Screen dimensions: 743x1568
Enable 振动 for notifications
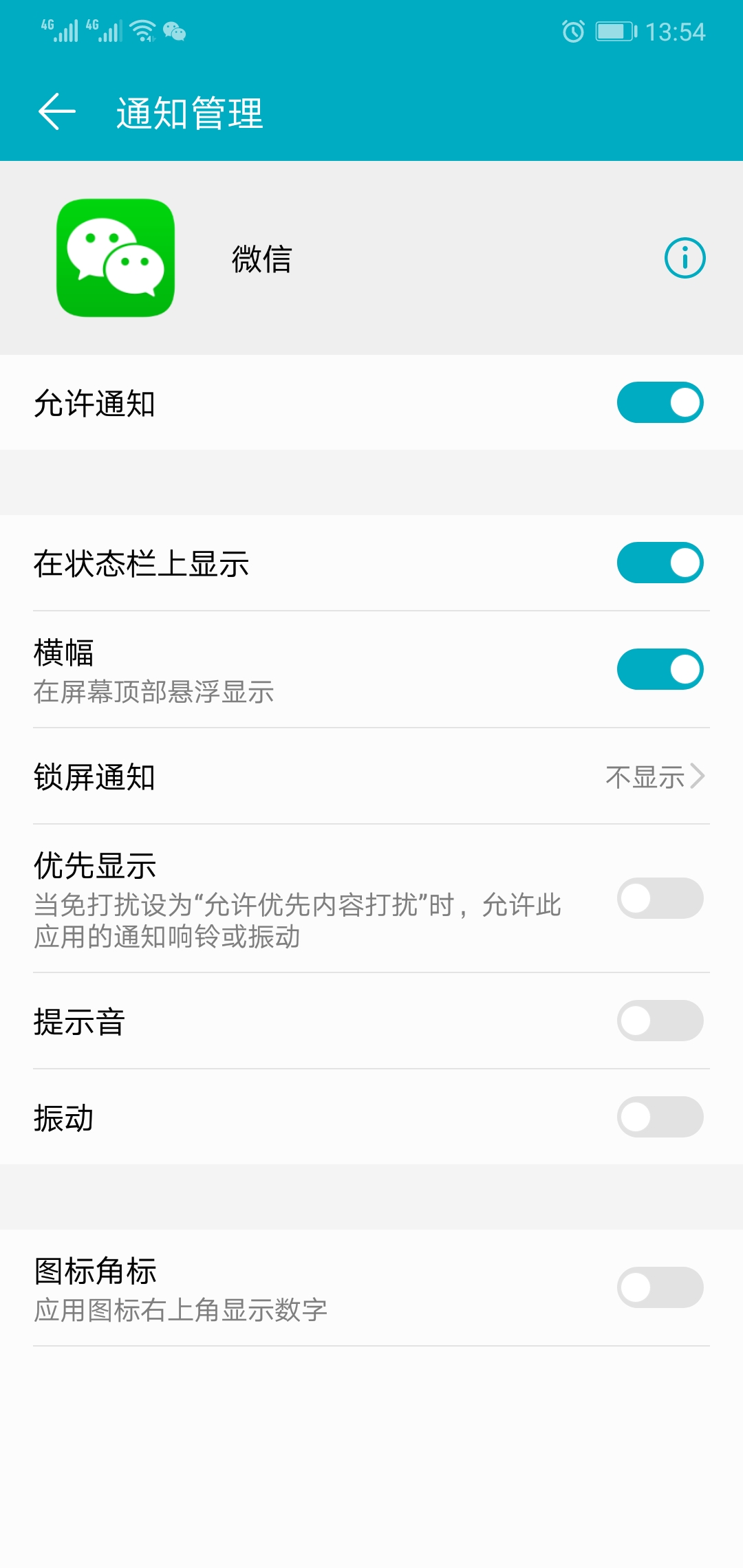[x=660, y=1117]
